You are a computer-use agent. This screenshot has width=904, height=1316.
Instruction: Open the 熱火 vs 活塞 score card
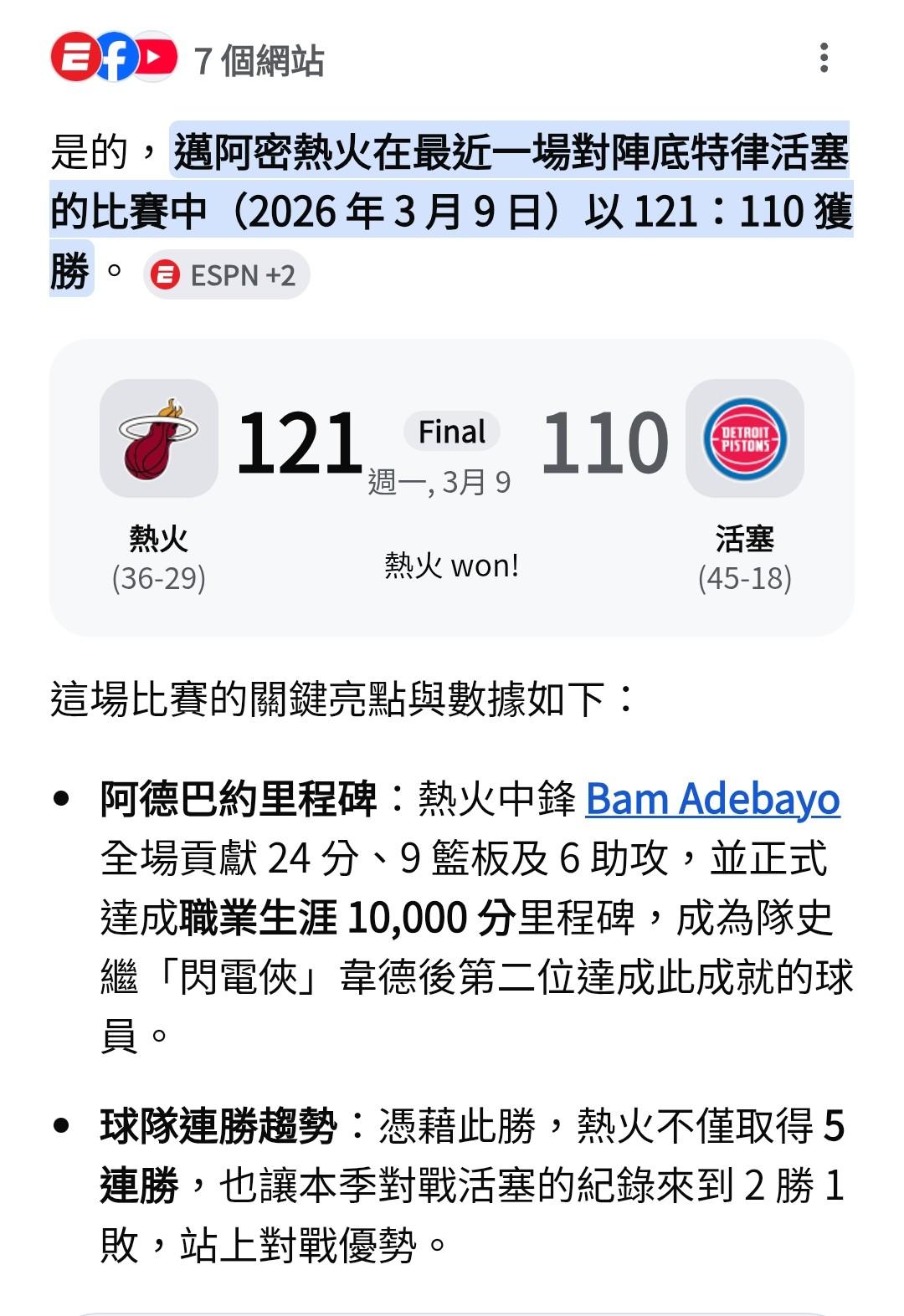point(452,488)
